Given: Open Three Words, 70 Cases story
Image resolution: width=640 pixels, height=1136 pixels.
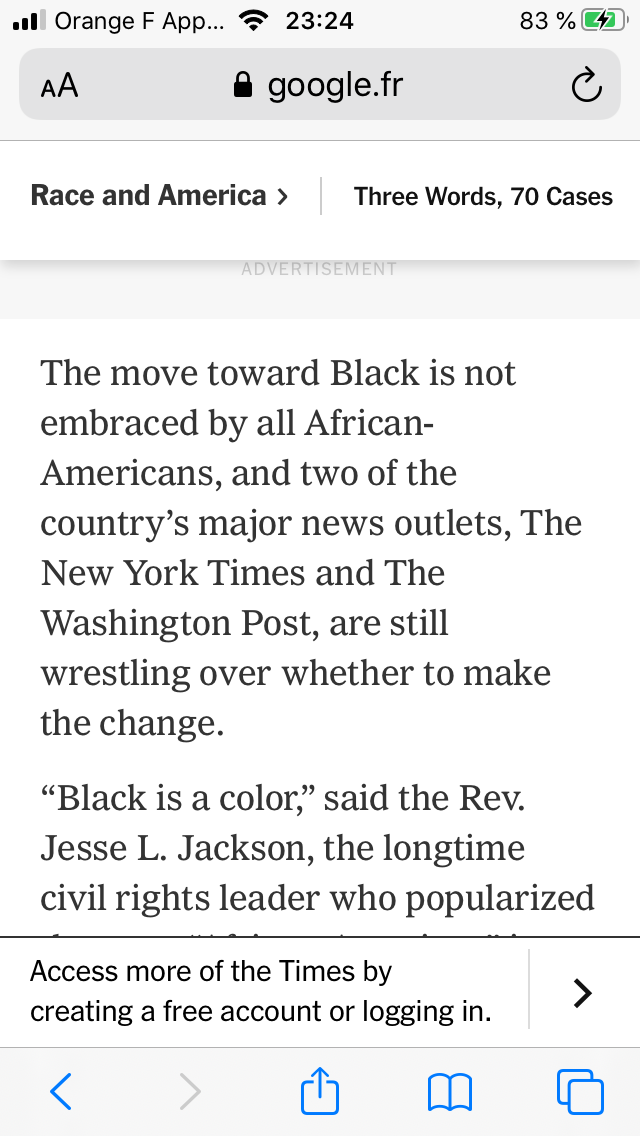Looking at the screenshot, I should (x=483, y=196).
